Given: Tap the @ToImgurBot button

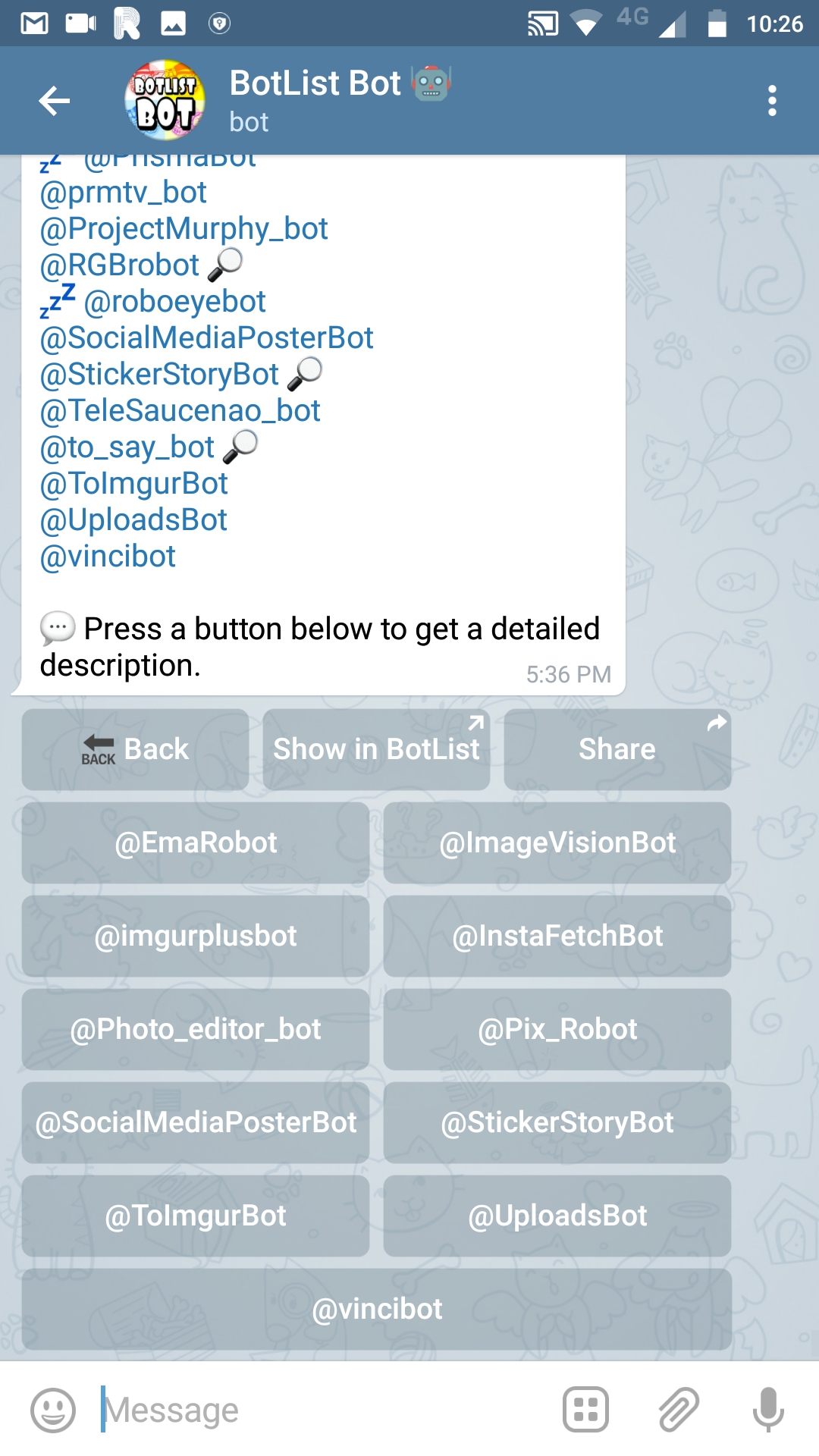Looking at the screenshot, I should click(x=196, y=1216).
